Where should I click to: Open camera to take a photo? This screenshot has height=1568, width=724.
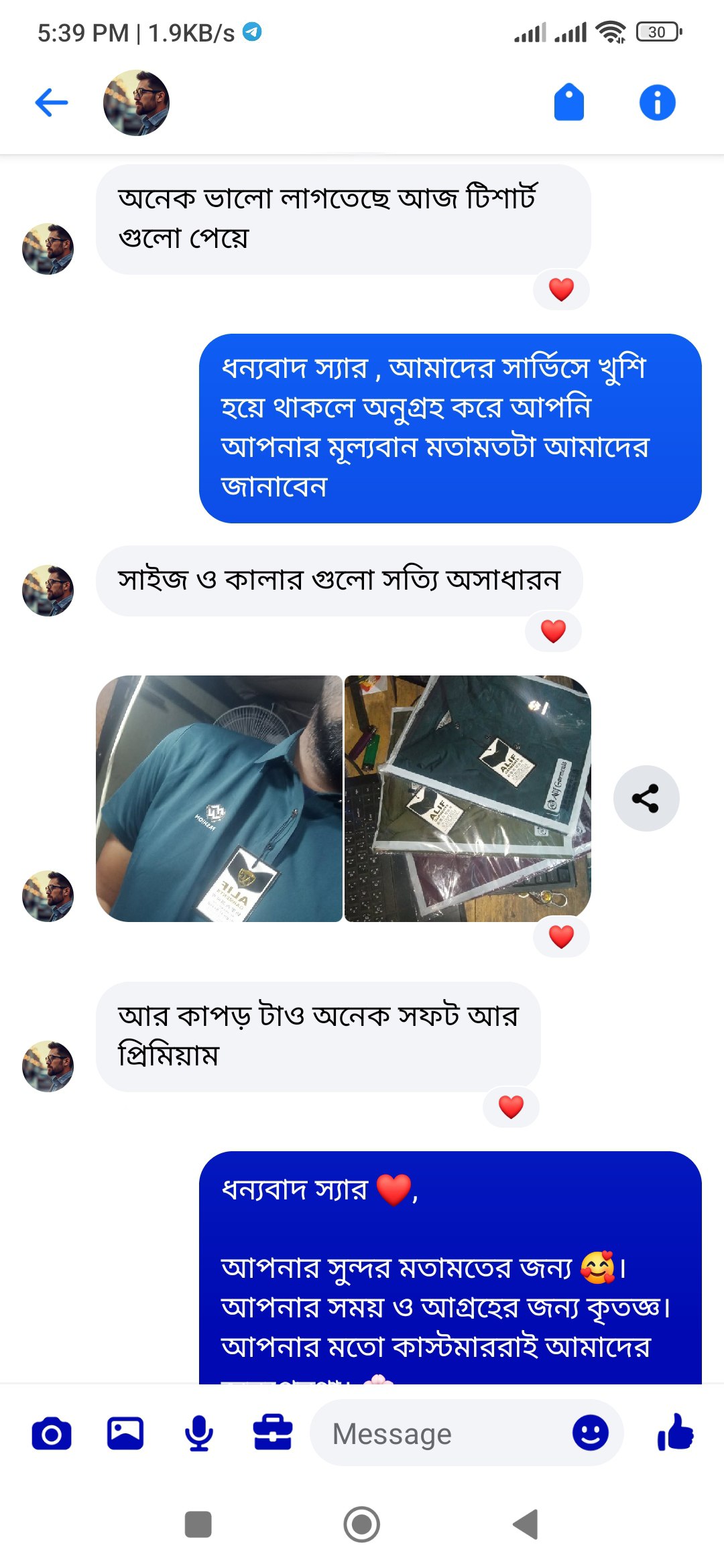(x=52, y=1434)
